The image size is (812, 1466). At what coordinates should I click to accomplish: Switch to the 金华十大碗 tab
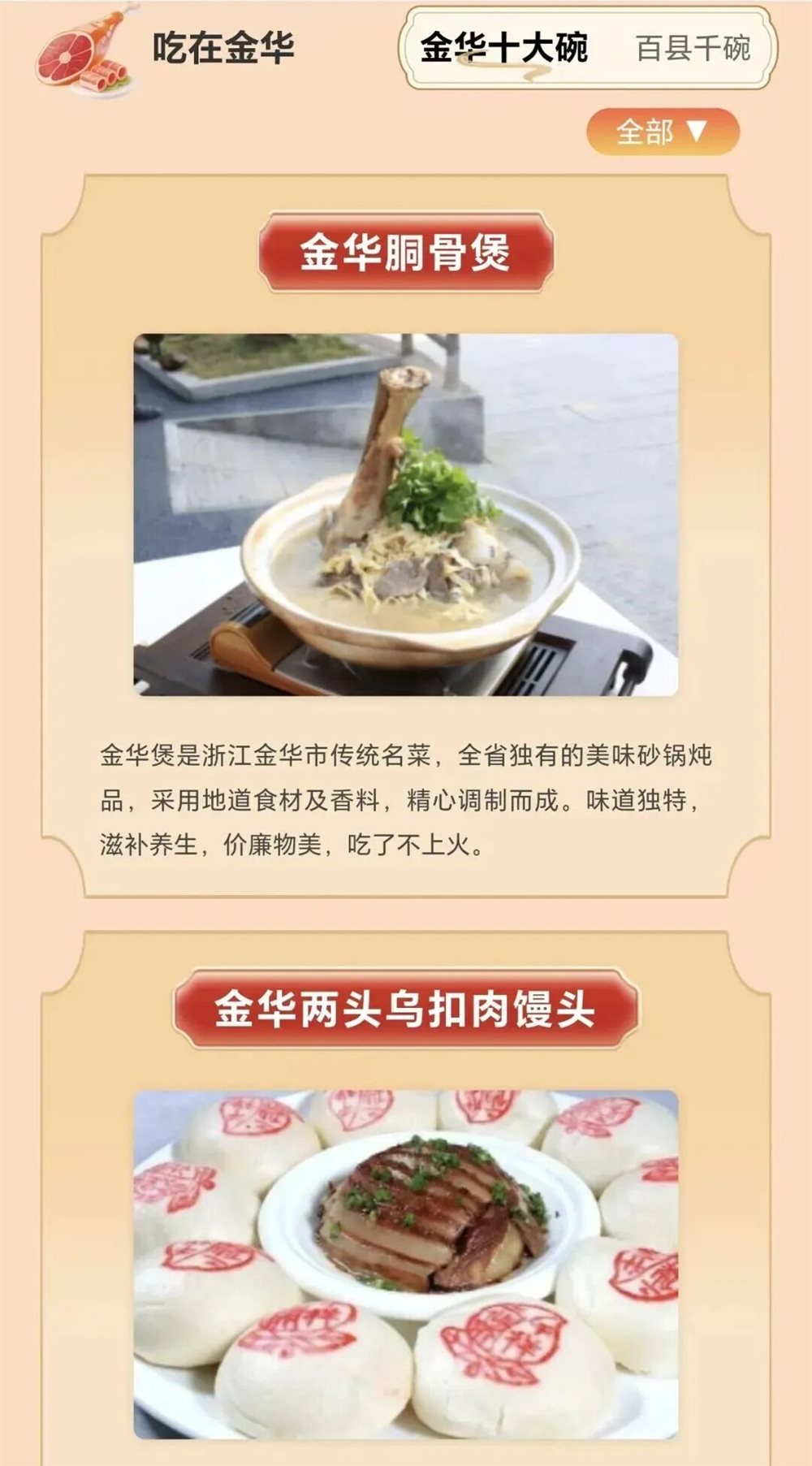(x=503, y=49)
